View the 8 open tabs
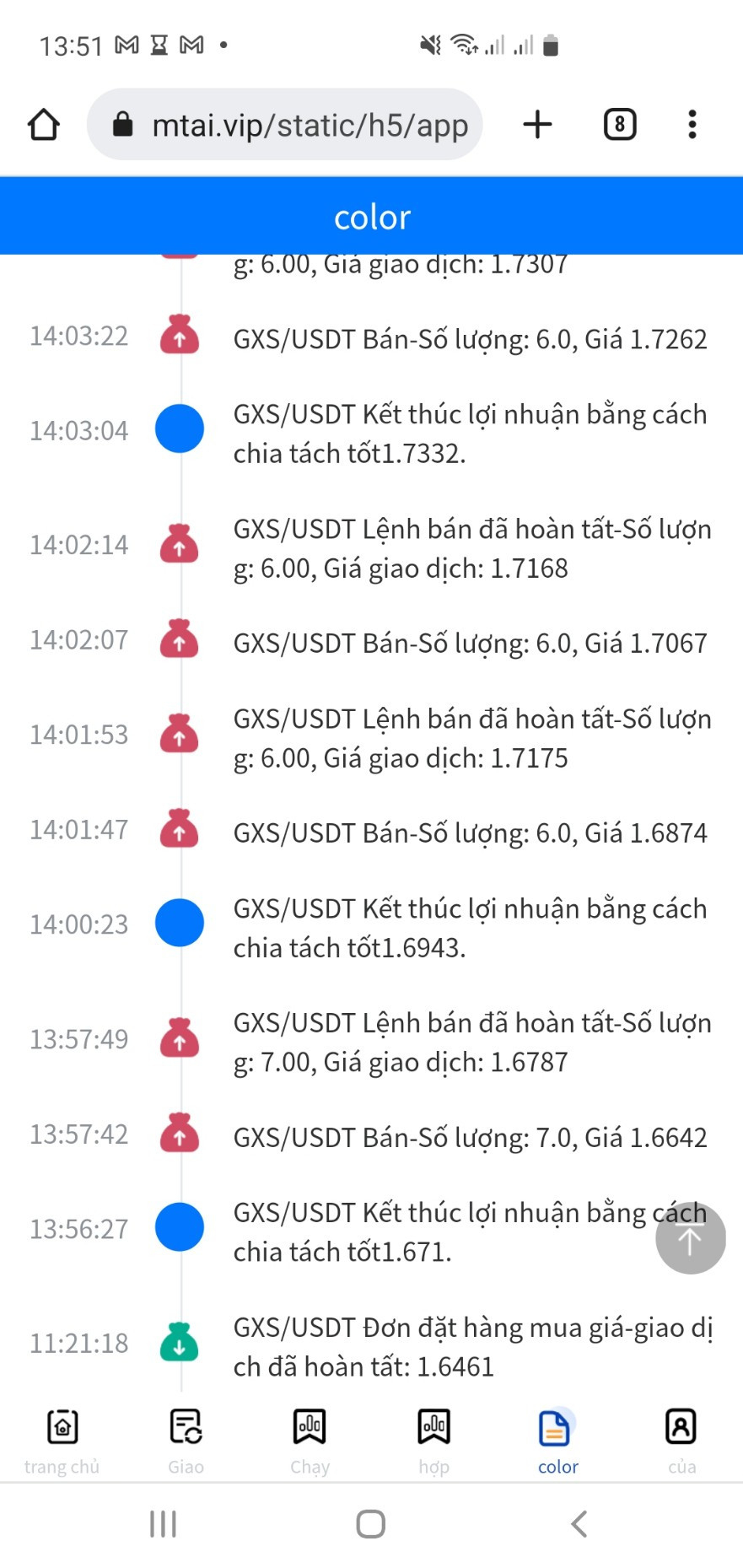743x1568 pixels. [620, 125]
